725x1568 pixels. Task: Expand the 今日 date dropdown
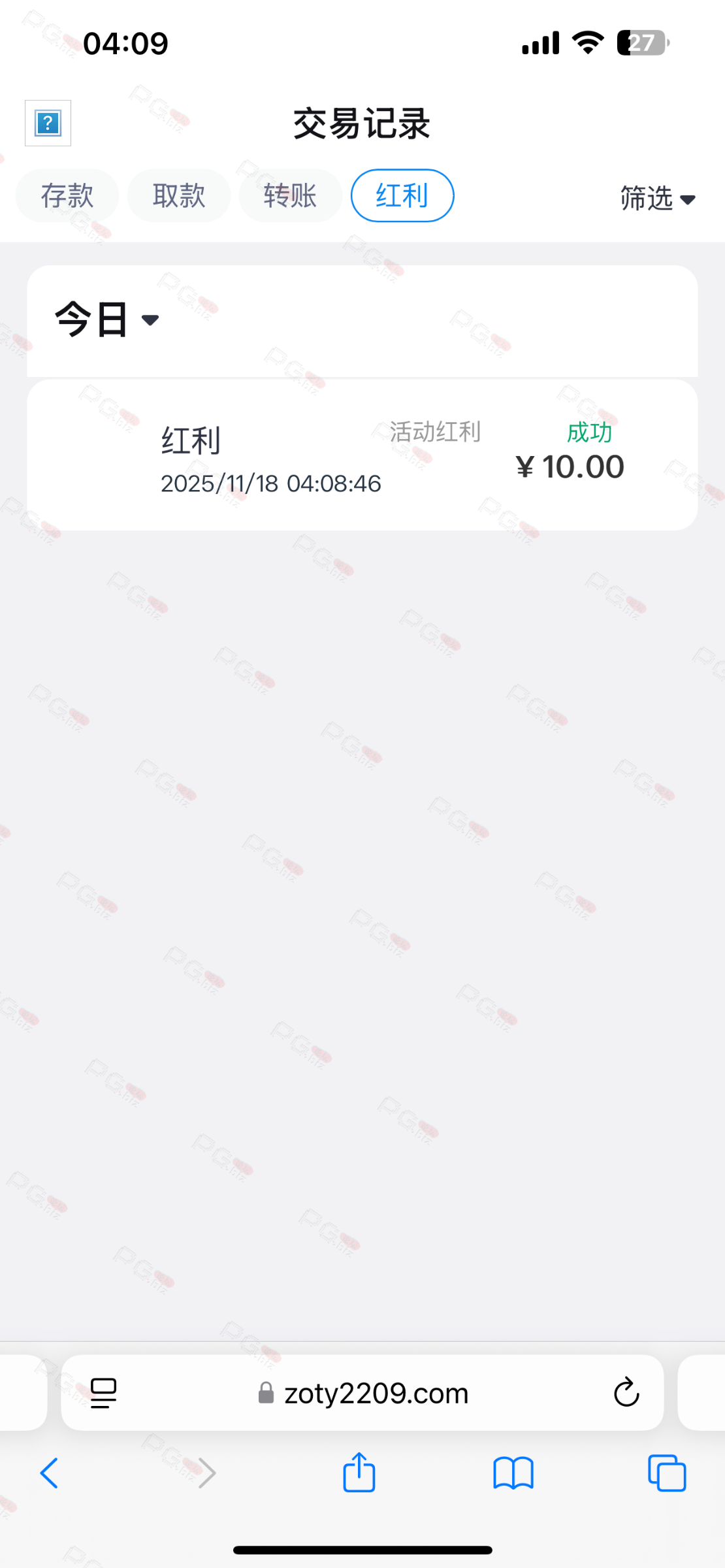107,320
